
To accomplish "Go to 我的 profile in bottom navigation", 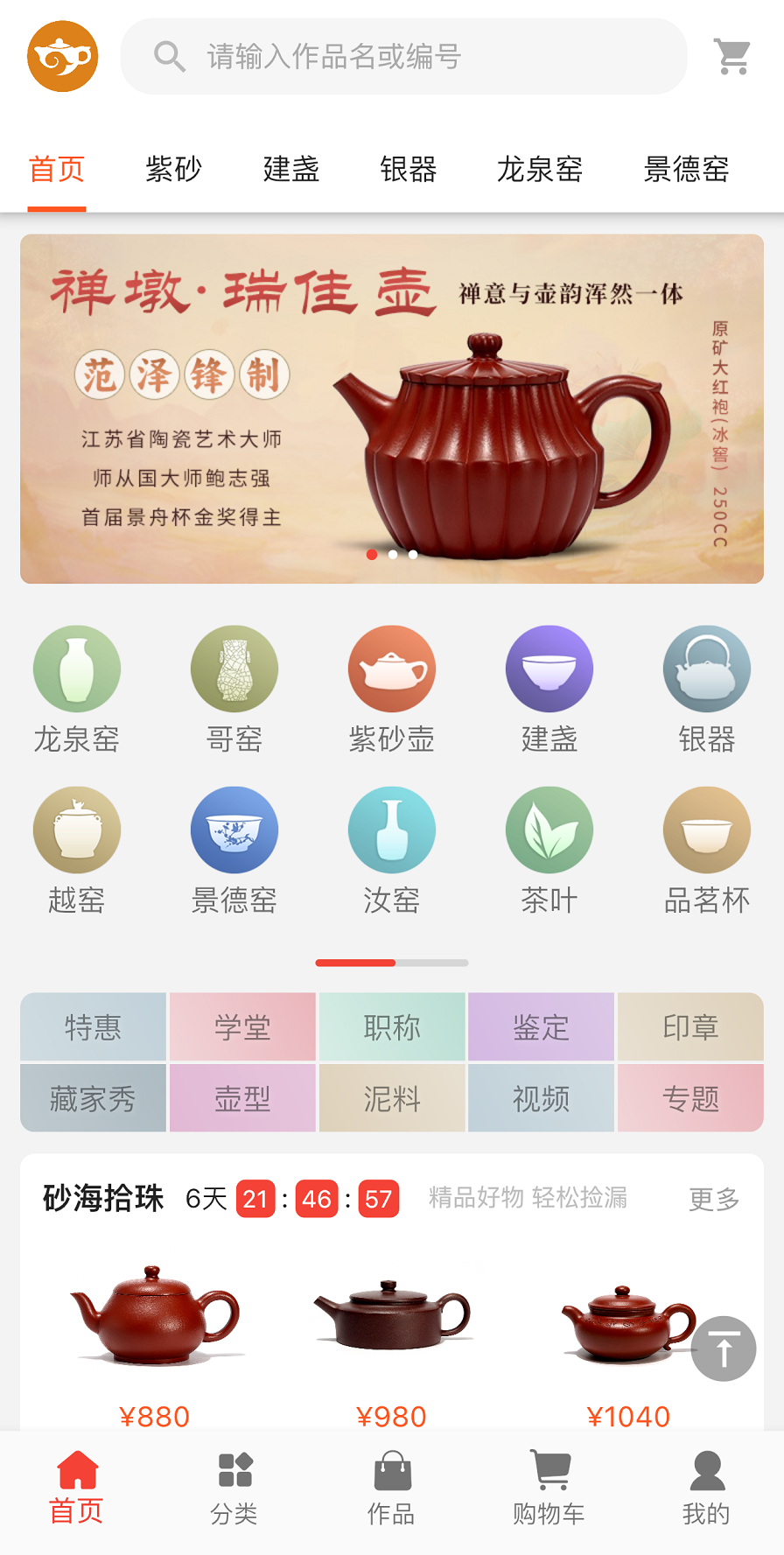I will click(x=706, y=1488).
